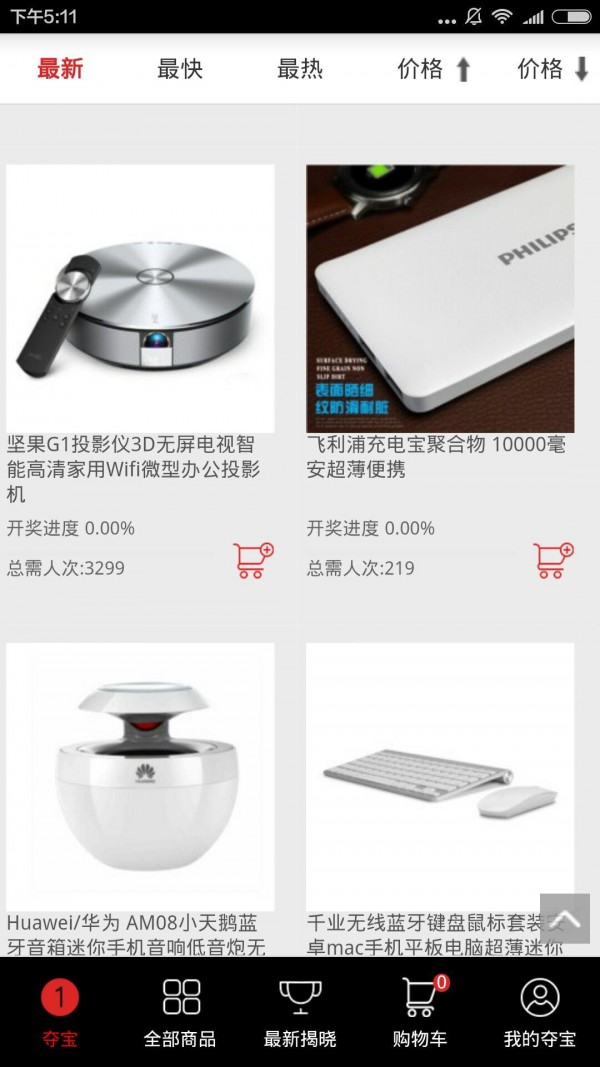Open the 购物车 tab
This screenshot has width=600, height=1067.
(x=420, y=1012)
